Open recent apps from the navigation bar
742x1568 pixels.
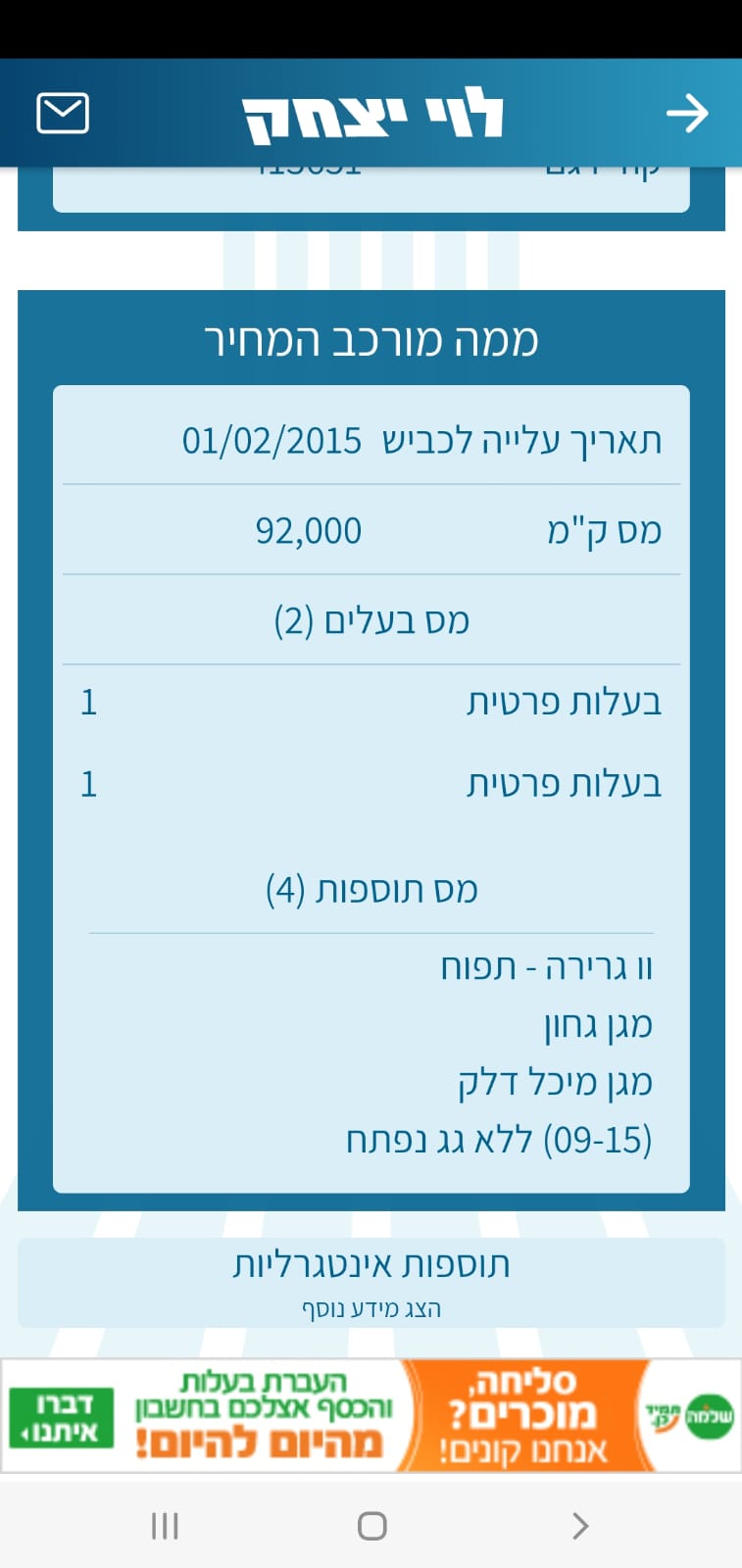click(165, 1526)
